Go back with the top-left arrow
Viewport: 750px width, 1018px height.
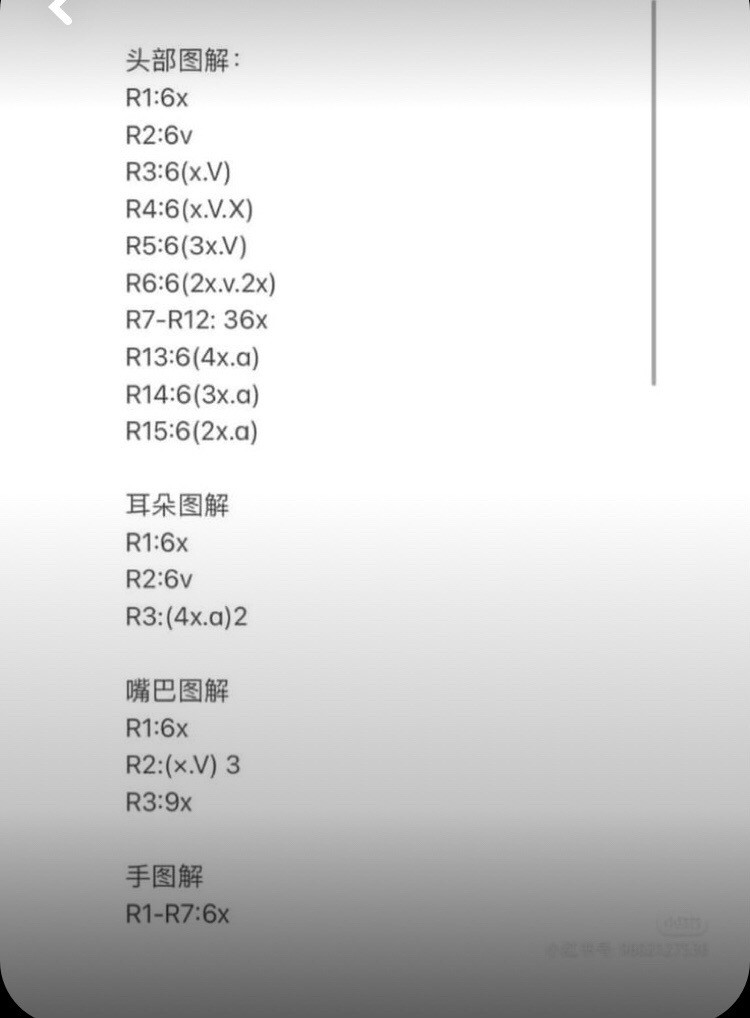(60, 11)
